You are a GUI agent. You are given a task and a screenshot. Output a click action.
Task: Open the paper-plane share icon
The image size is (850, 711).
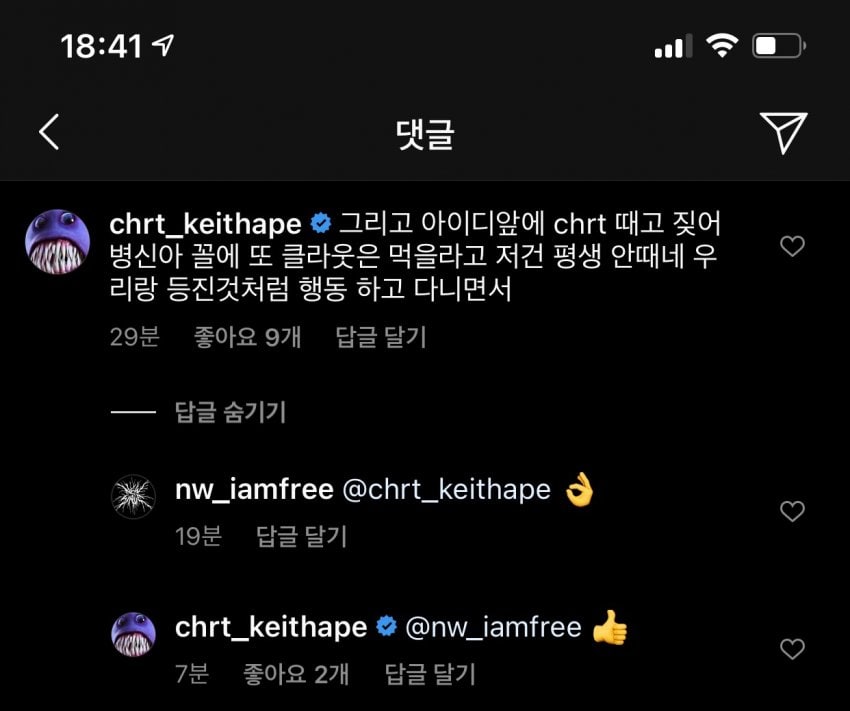[783, 132]
